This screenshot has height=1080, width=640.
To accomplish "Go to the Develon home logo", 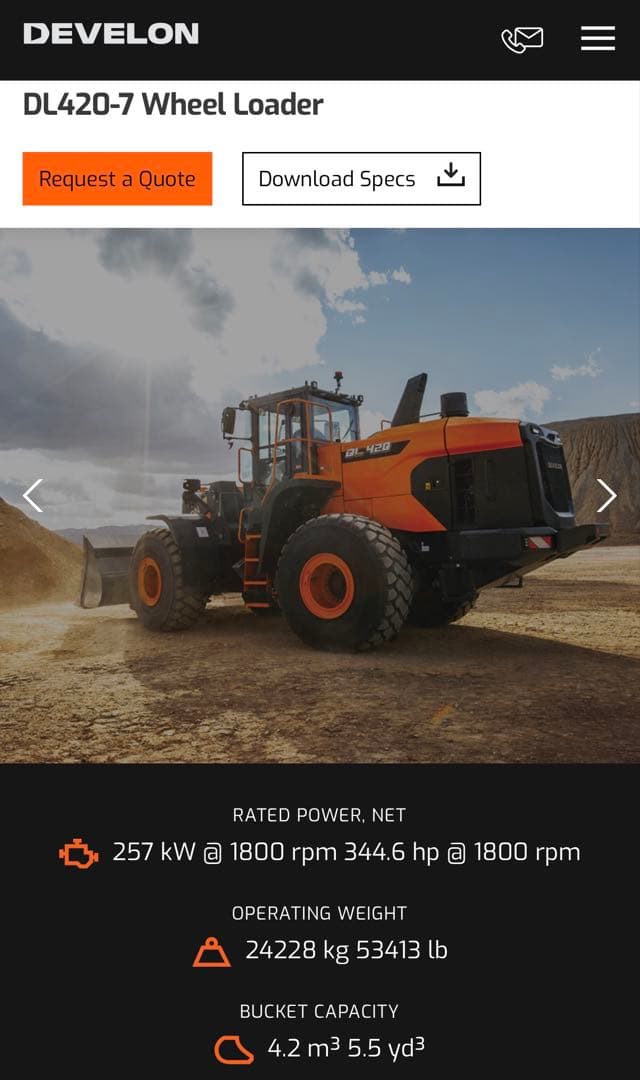I will [x=111, y=34].
